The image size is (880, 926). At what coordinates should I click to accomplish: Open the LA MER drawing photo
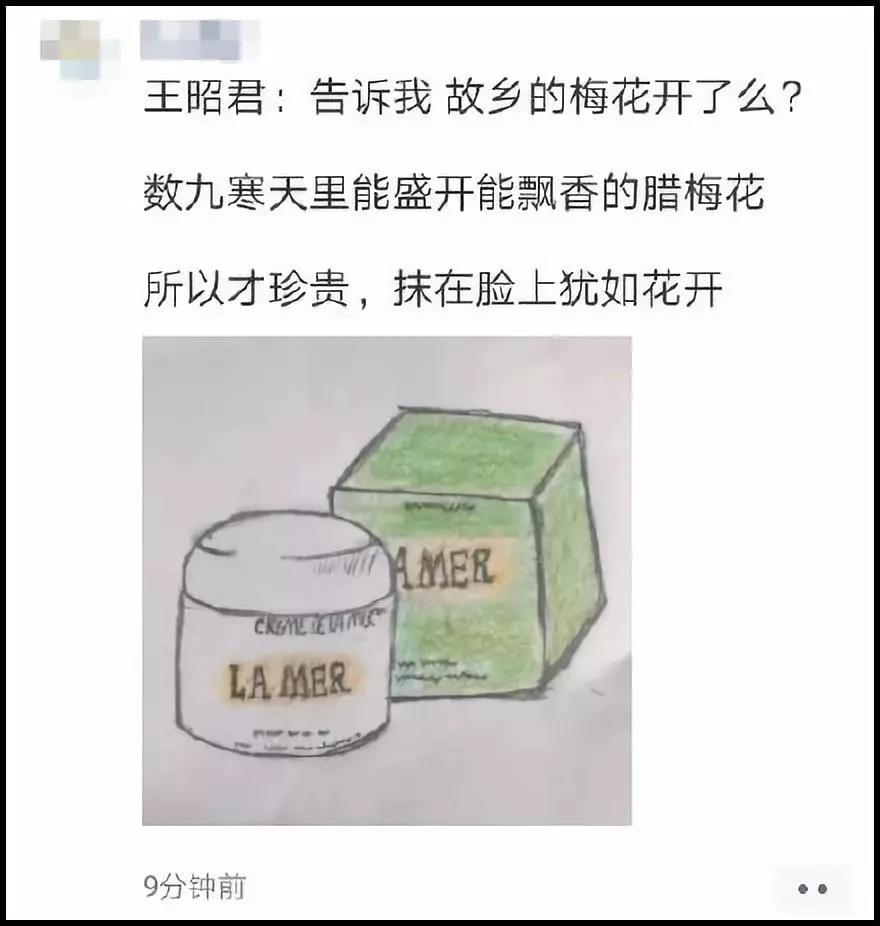tap(386, 580)
